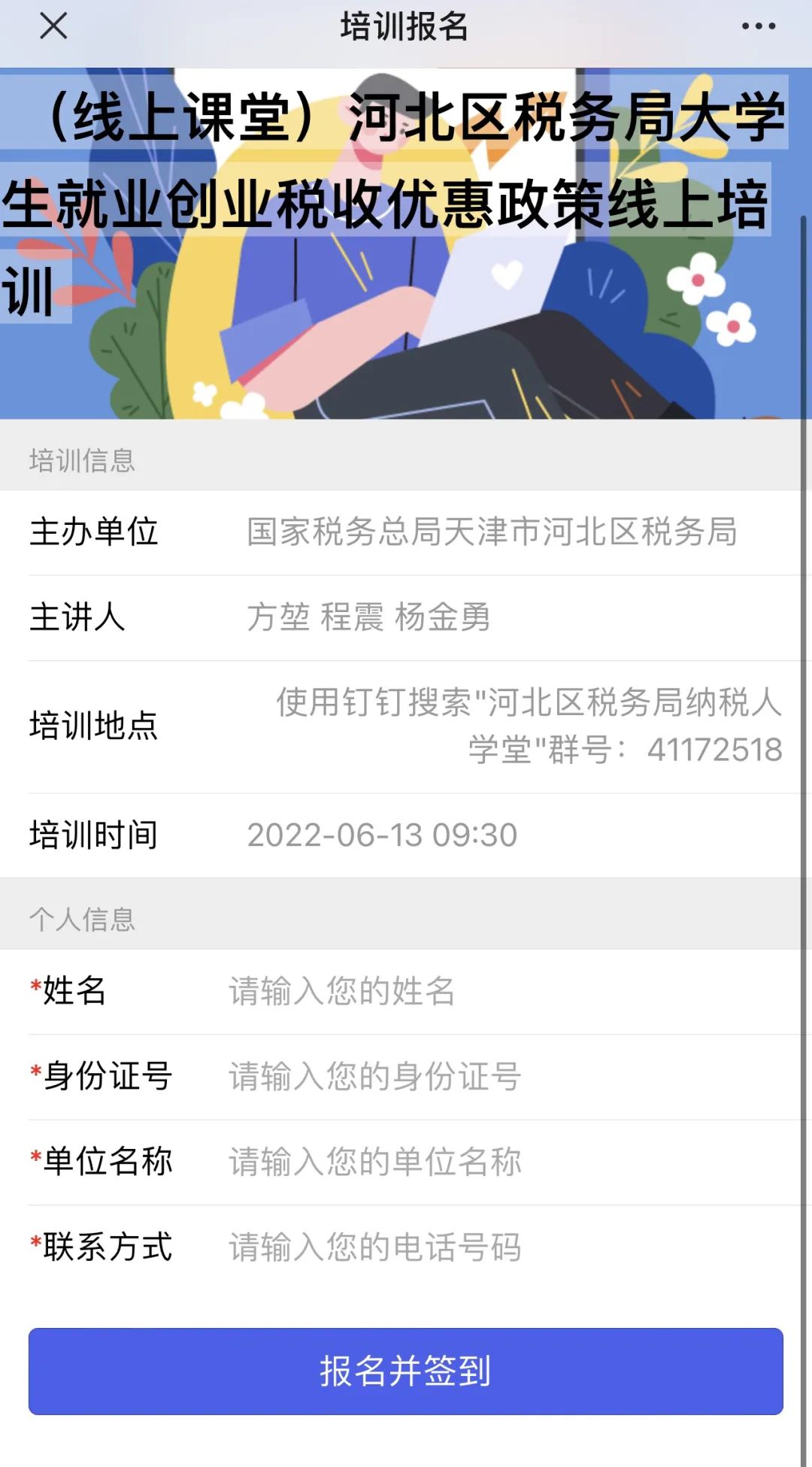Close the training registration page
The height and width of the screenshot is (1467, 812).
pos(53,26)
